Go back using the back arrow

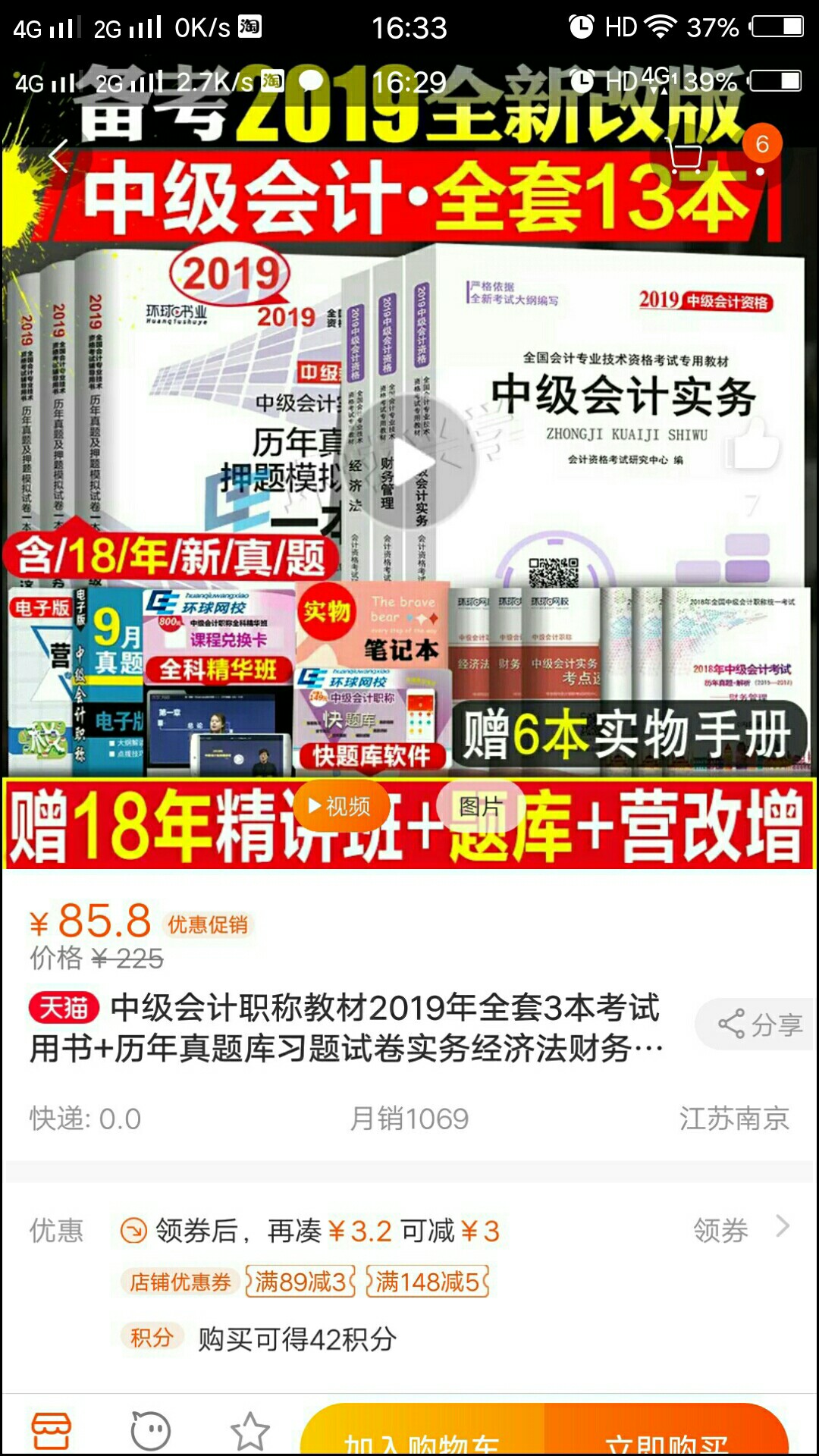click(60, 158)
